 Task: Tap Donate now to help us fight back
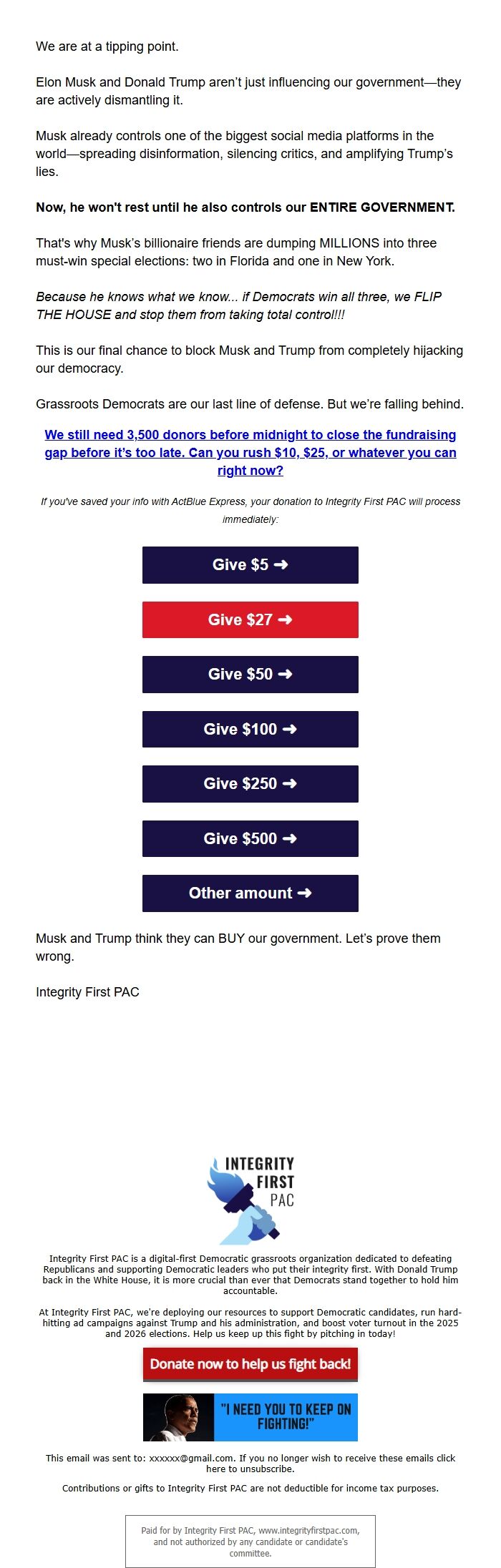(250, 1363)
